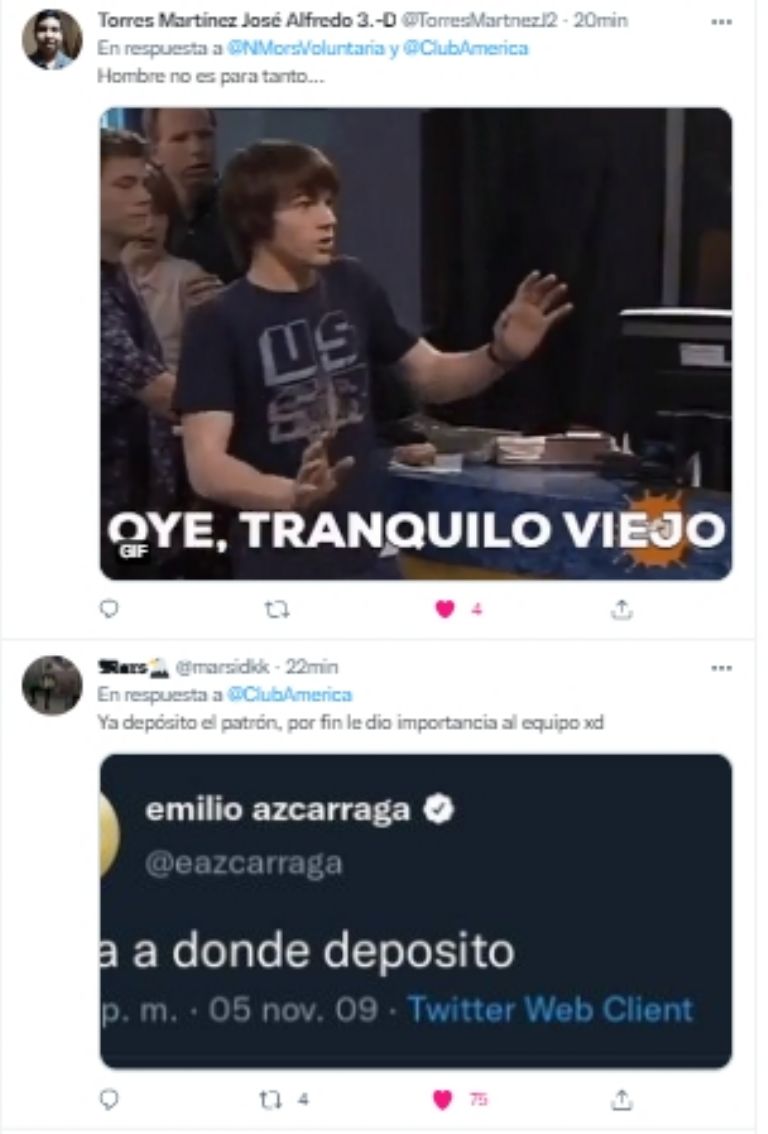The width and height of the screenshot is (768, 1134).
Task: Reply to @marsidkk's tweet
Action: point(110,1100)
